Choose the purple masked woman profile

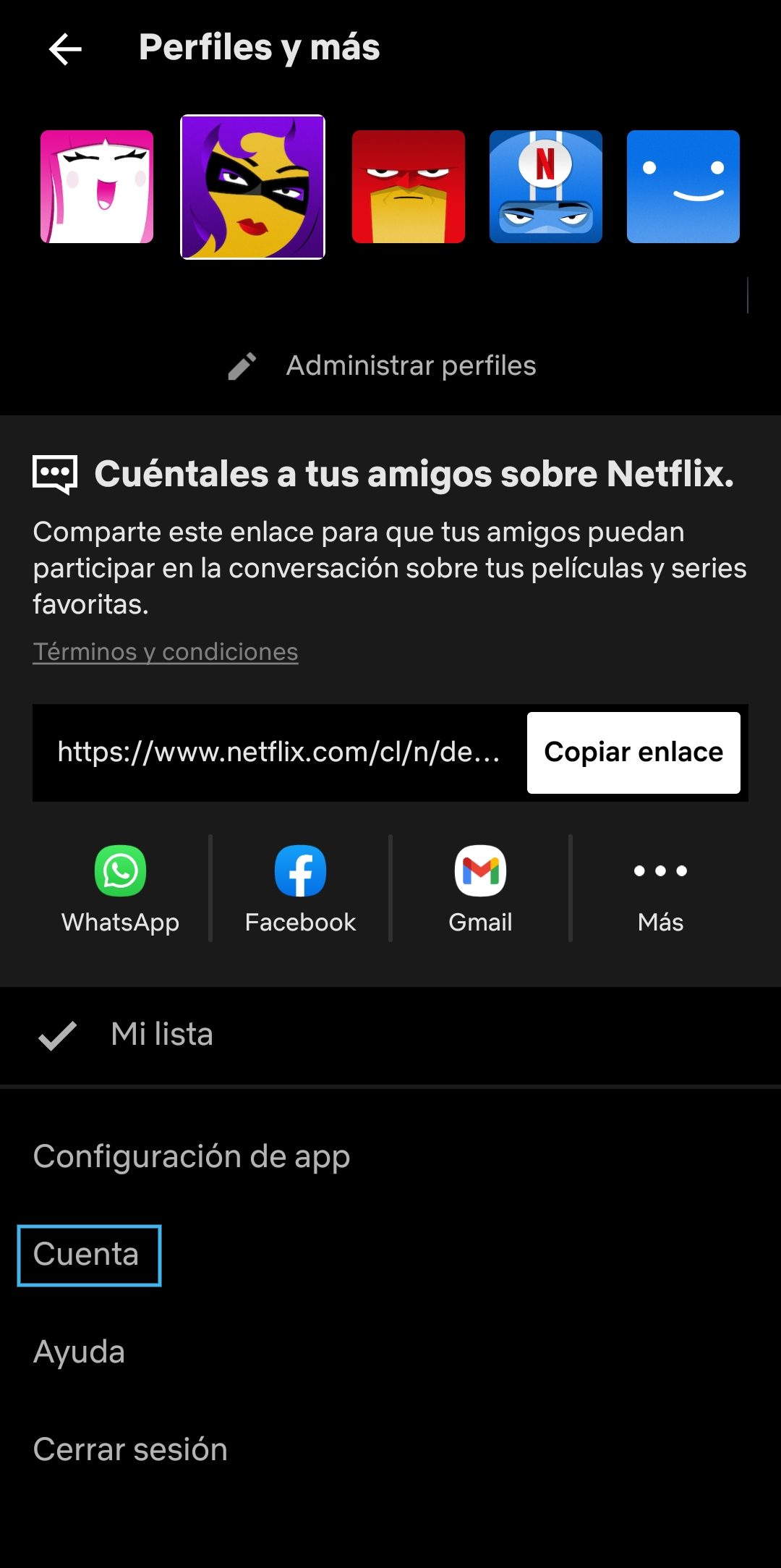click(x=252, y=187)
